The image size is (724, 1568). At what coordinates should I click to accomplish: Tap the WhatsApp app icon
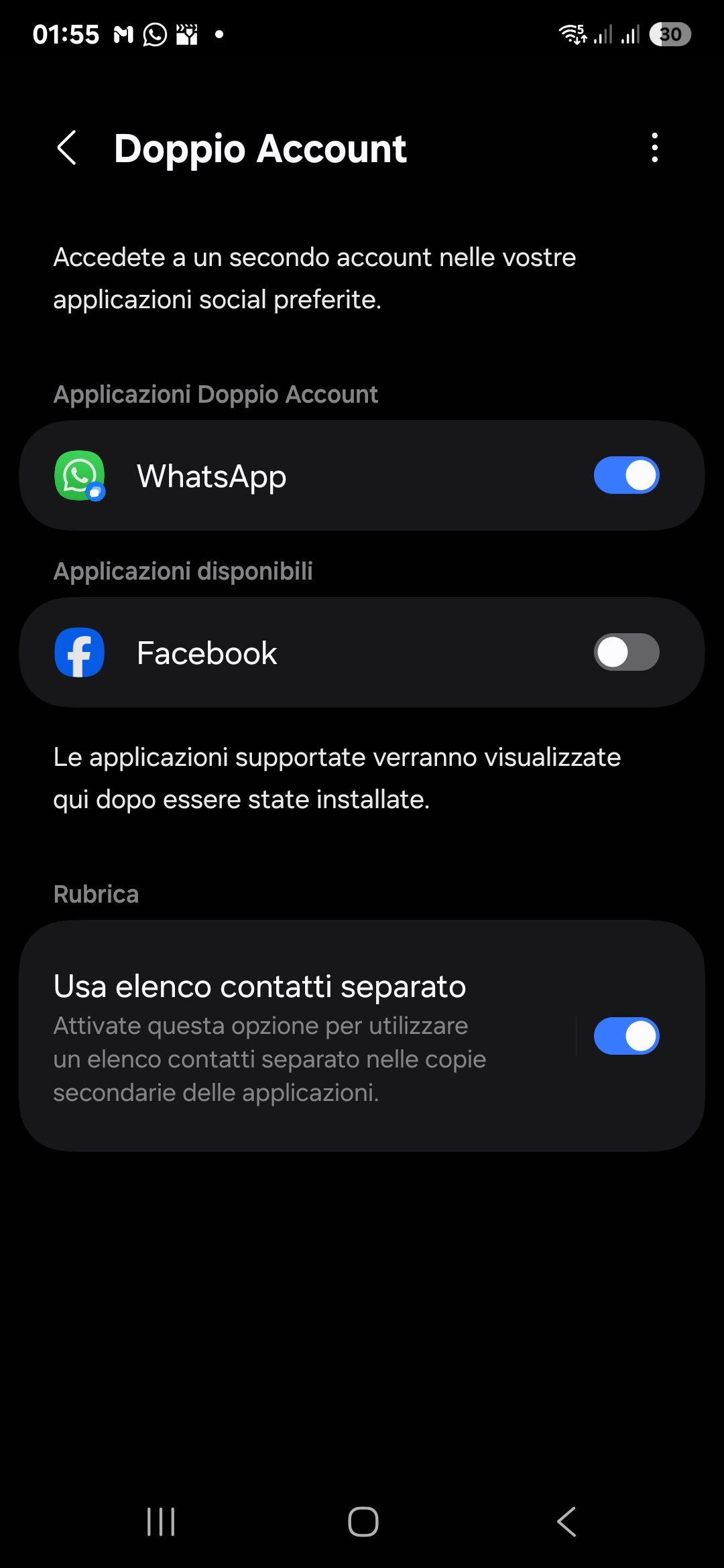[80, 475]
